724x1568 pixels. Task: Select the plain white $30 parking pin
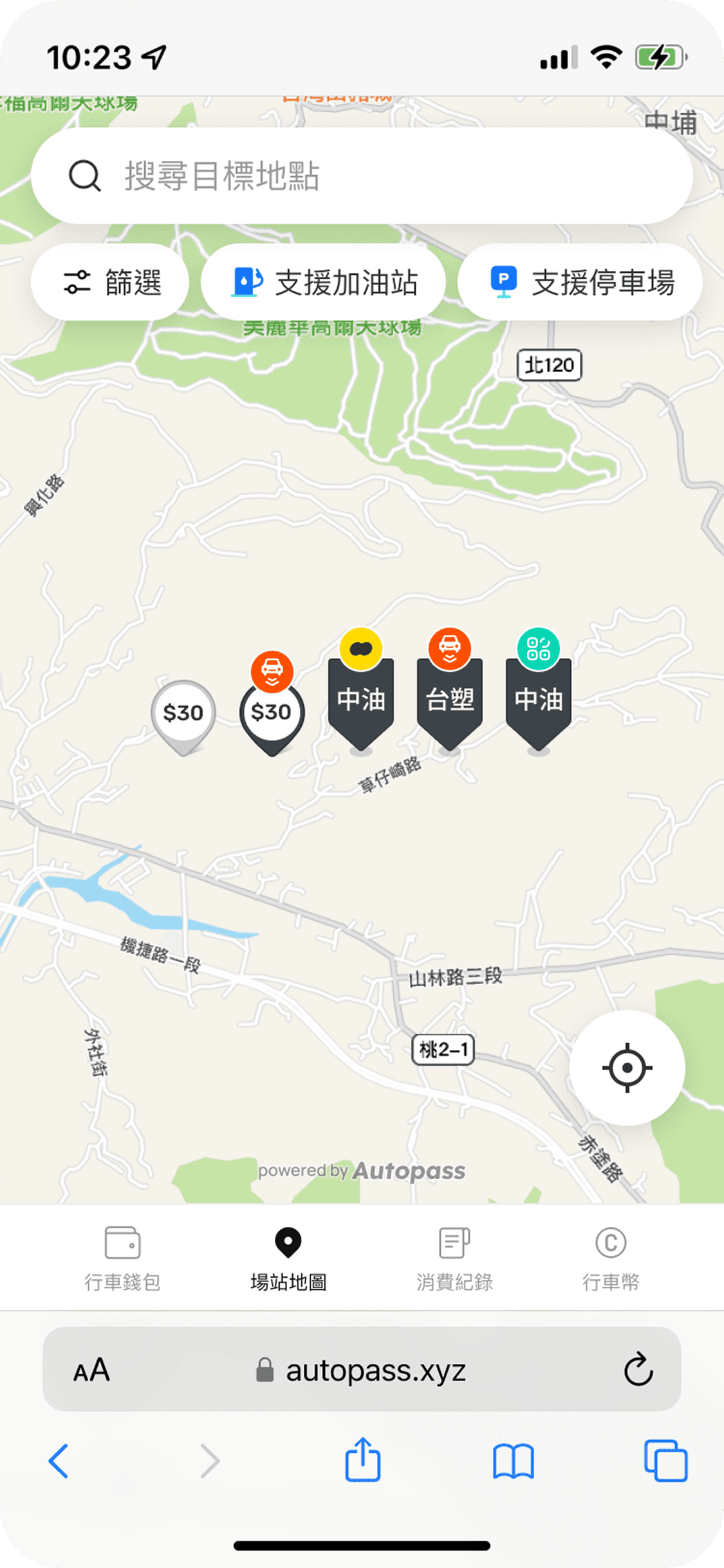tap(183, 713)
